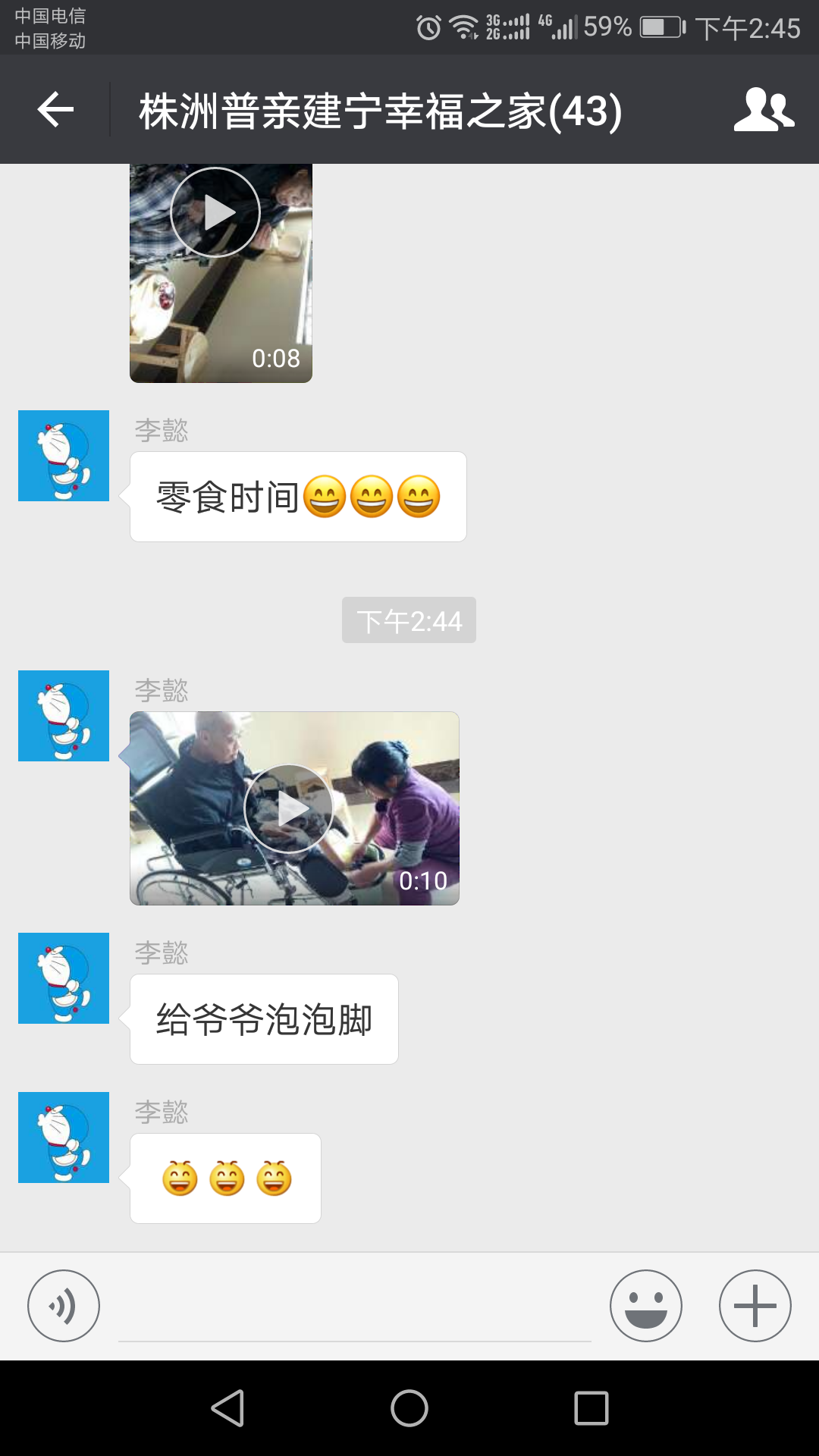Image resolution: width=819 pixels, height=1456 pixels.
Task: Play the 0:10 wheelchair video
Action: [x=294, y=808]
